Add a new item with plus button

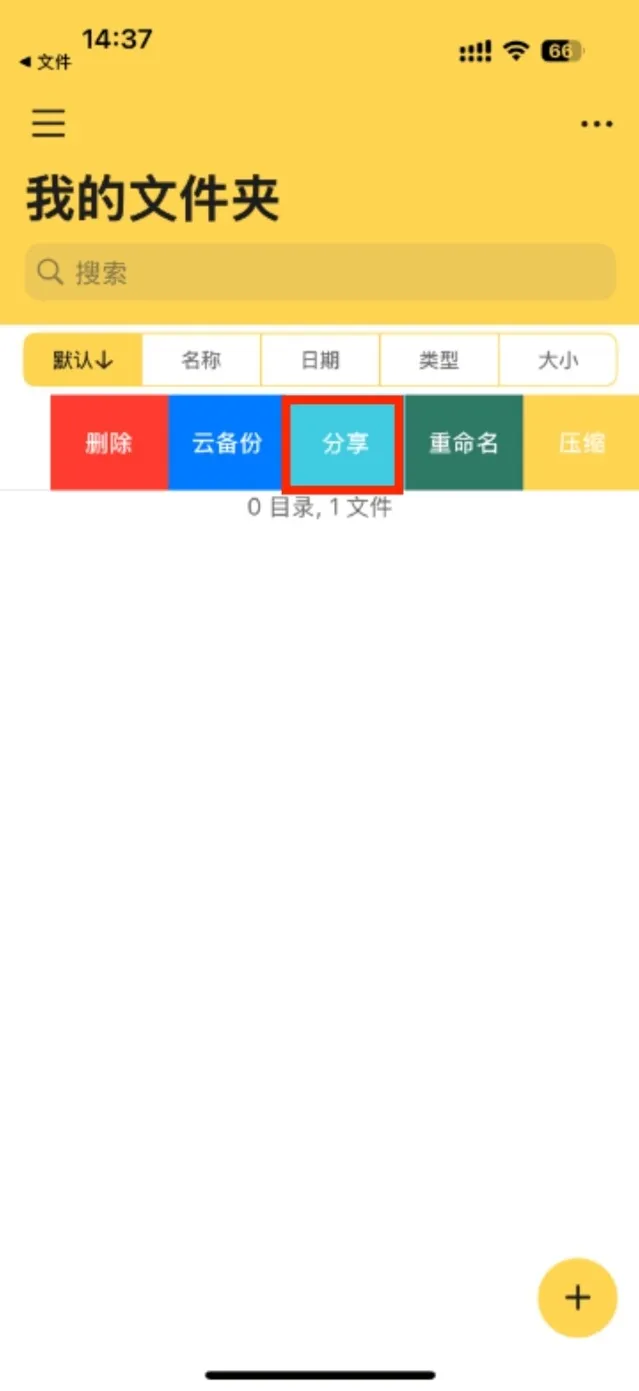click(x=577, y=1298)
